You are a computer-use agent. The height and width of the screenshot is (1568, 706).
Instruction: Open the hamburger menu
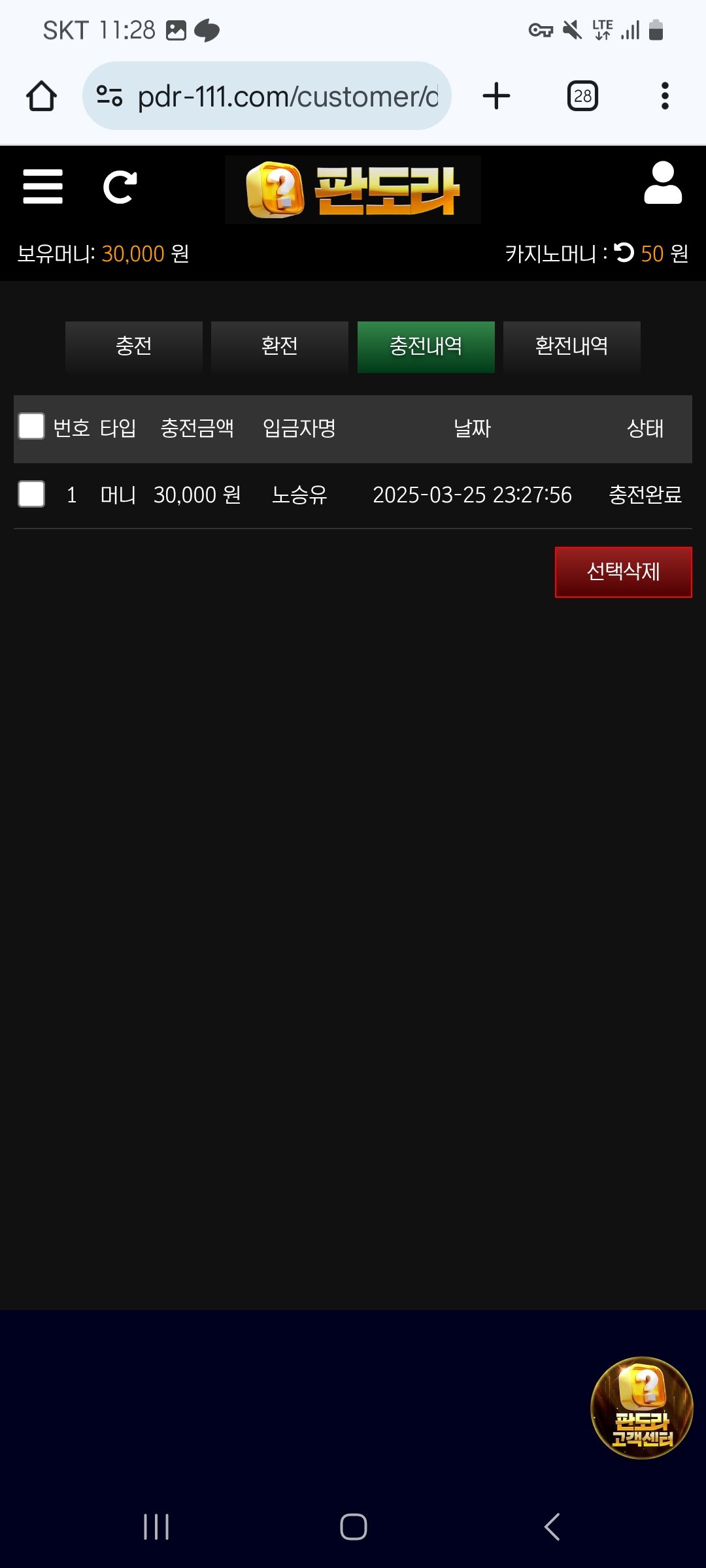(42, 187)
